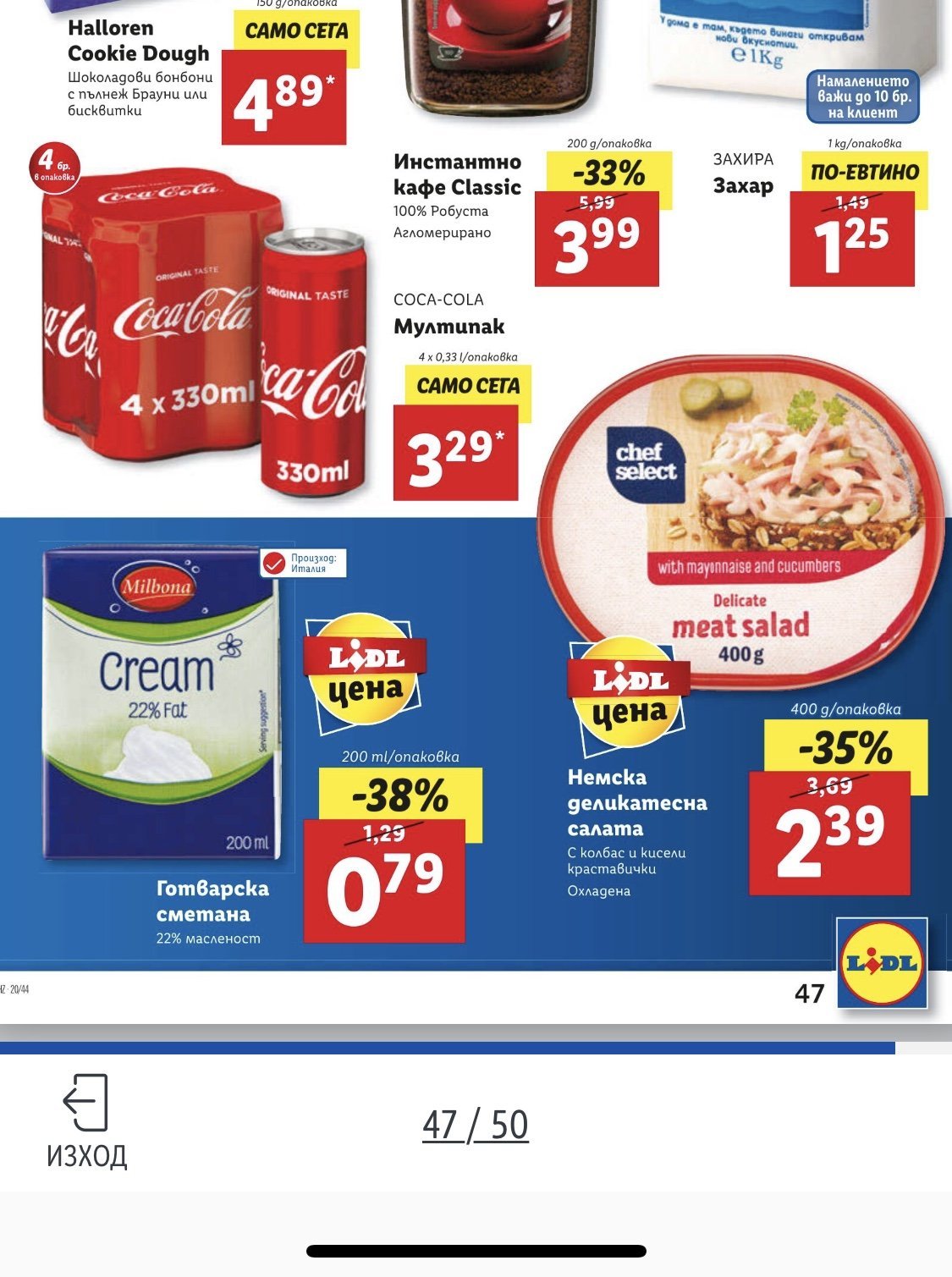The height and width of the screenshot is (1277, 952).
Task: Open the 47 / 50 page selector
Action: pyautogui.click(x=476, y=1125)
